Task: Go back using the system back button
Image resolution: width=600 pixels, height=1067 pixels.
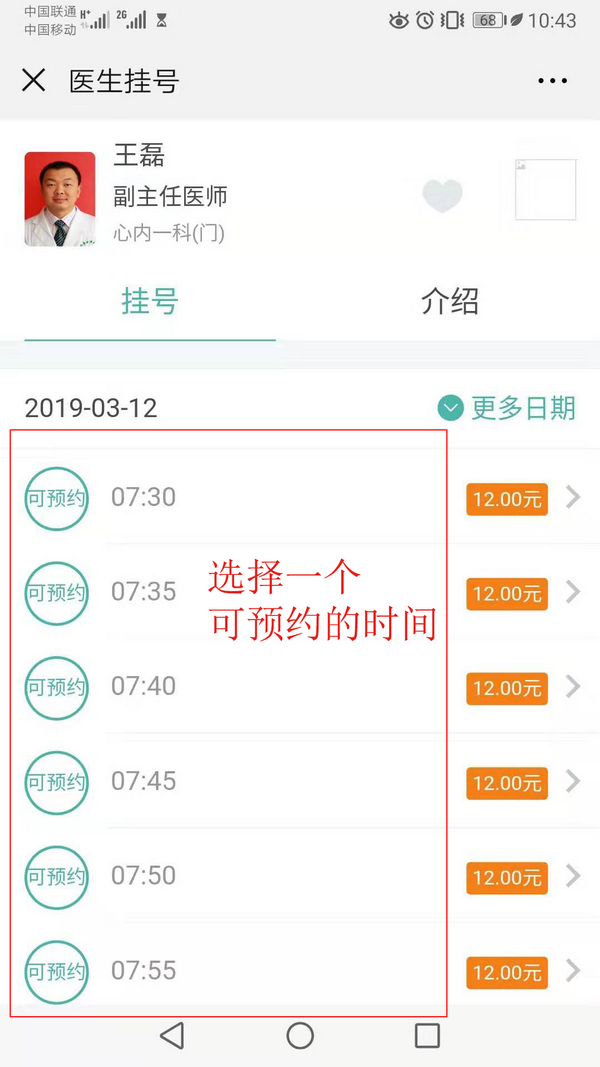Action: pyautogui.click(x=172, y=1036)
